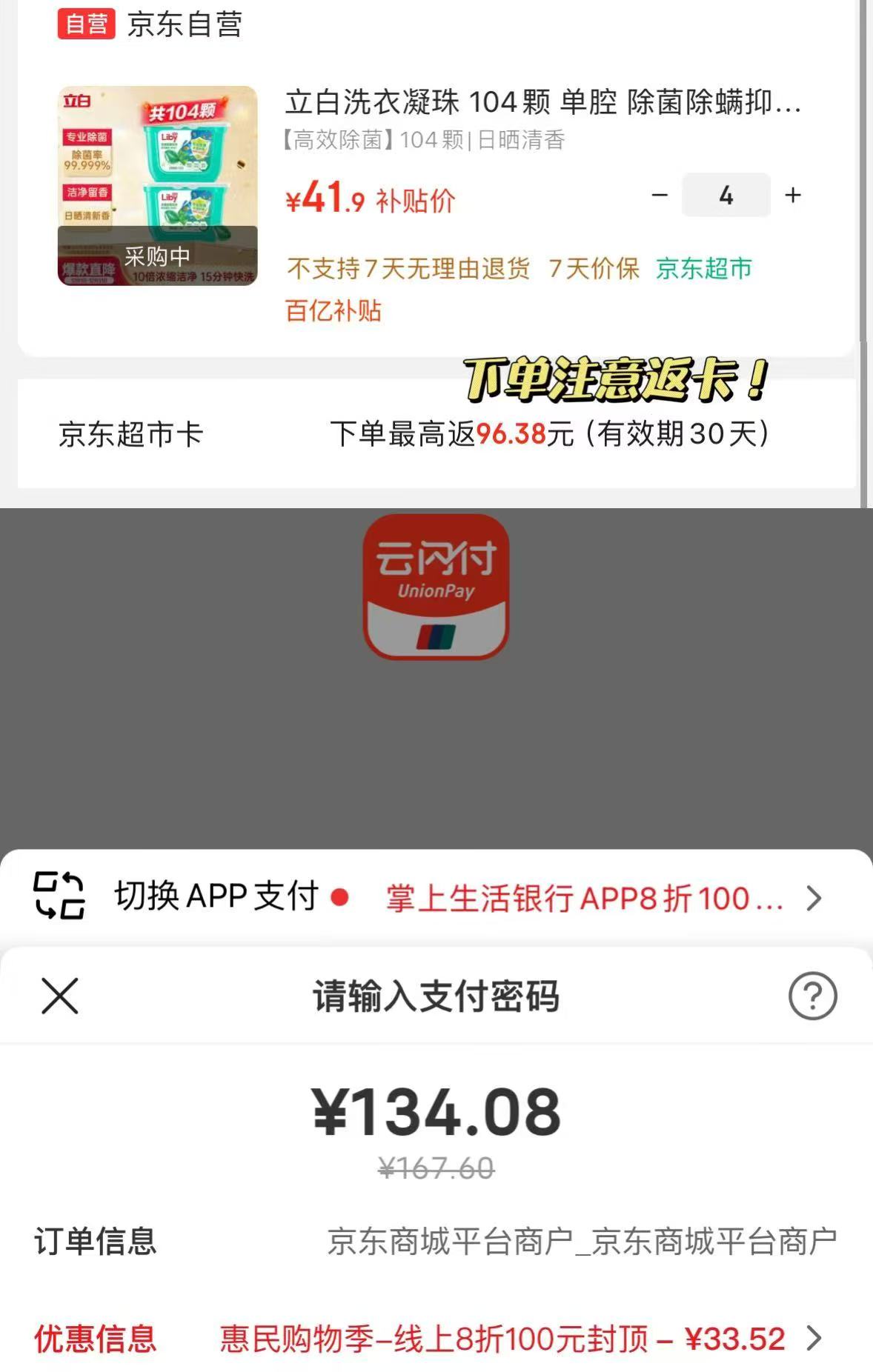The image size is (873, 1372).
Task: Open the help question mark icon
Action: [812, 996]
